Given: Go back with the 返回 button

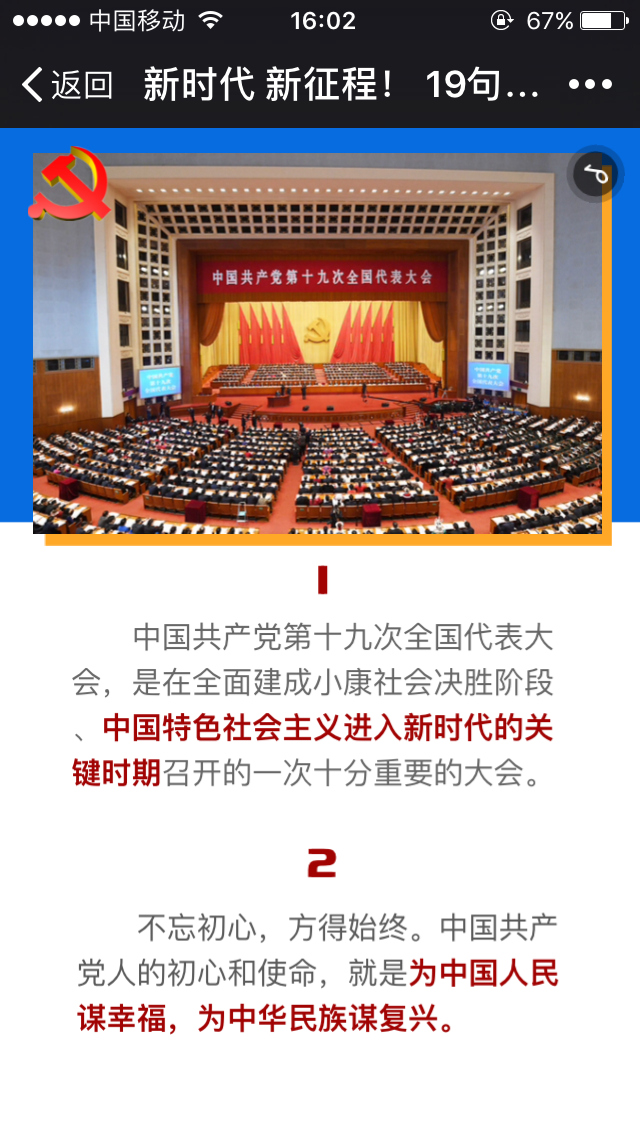Looking at the screenshot, I should 67,85.
